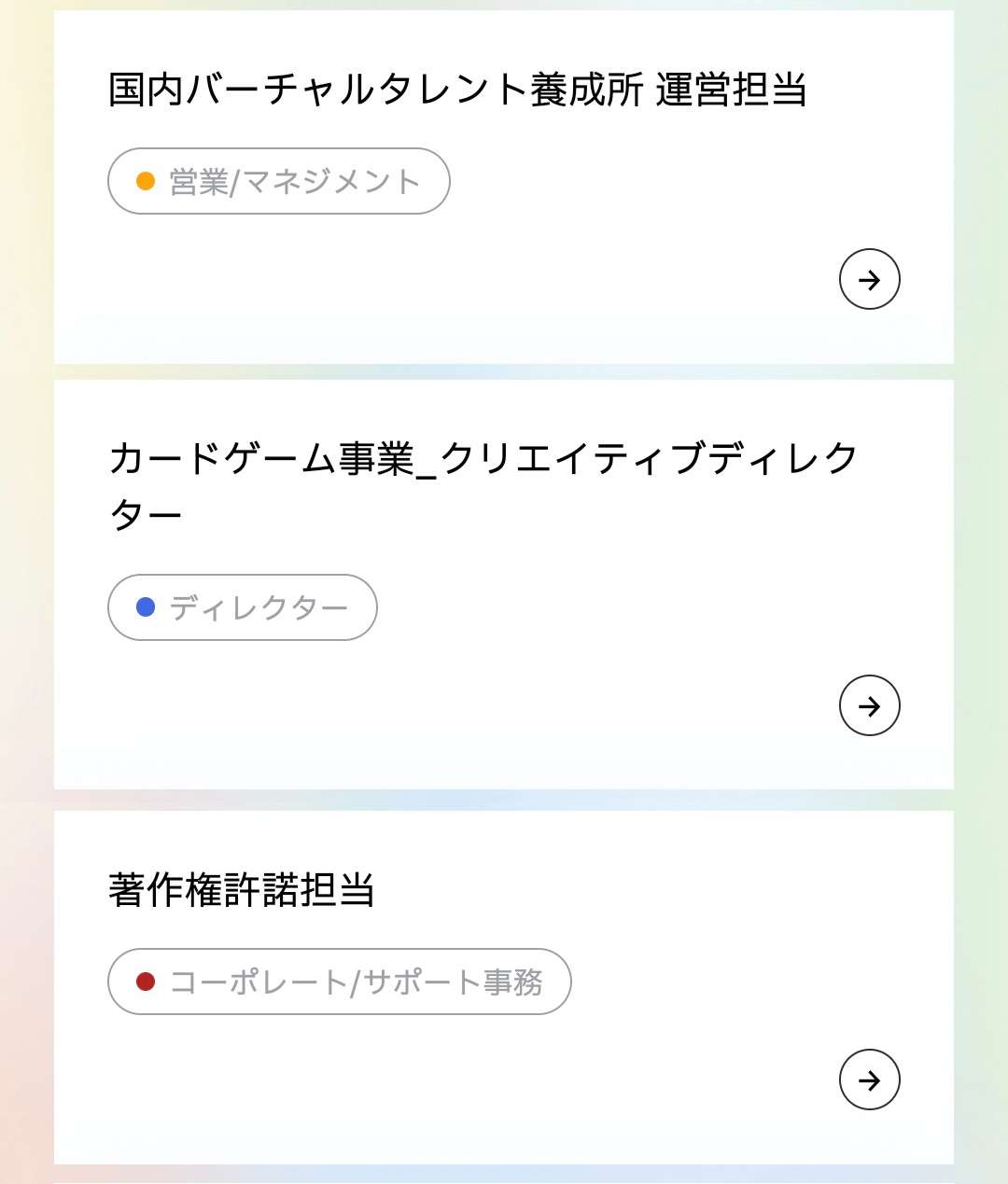Open the 国内バーチャルタレント養成所 運営担当 job card

click(457, 91)
